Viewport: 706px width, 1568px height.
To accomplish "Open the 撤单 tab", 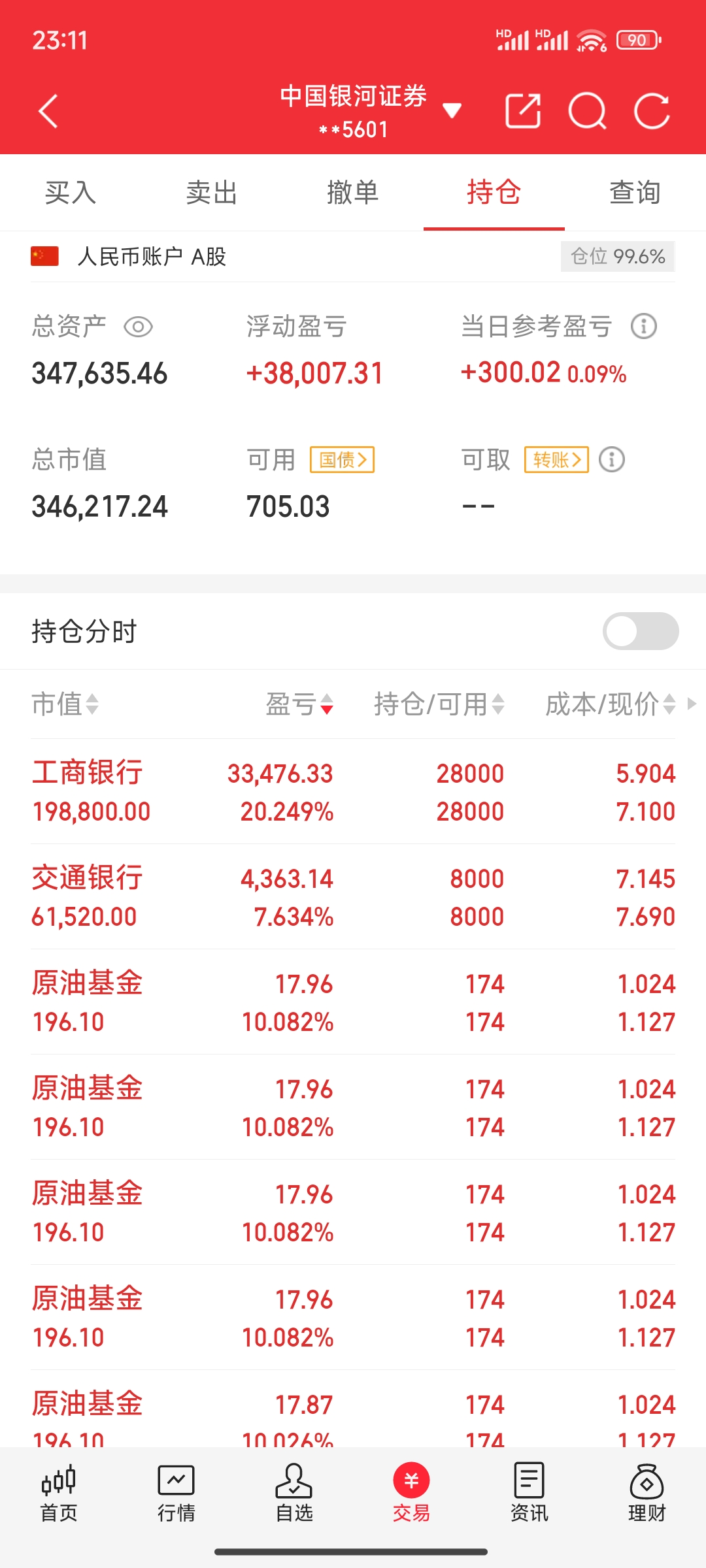I will click(353, 193).
